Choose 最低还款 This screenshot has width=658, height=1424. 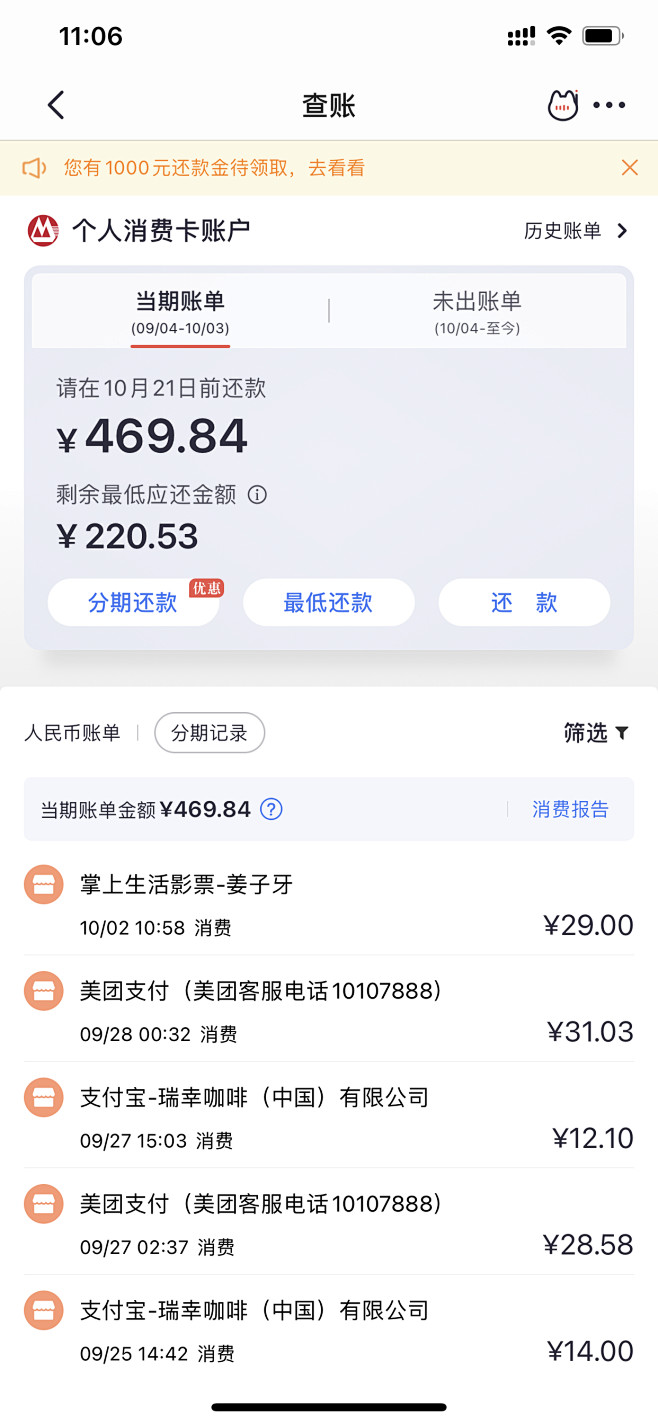(x=328, y=602)
